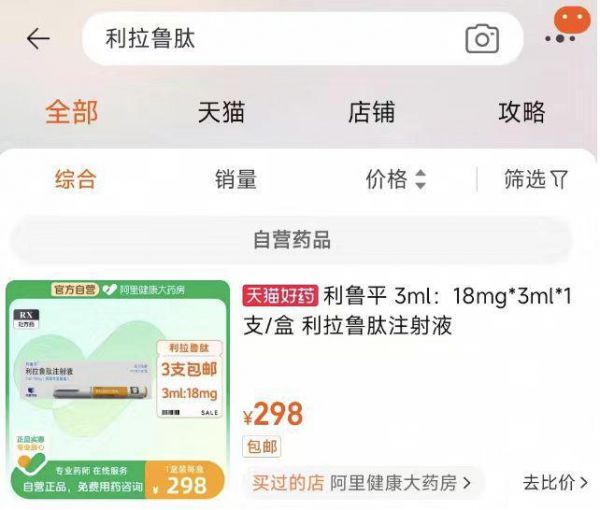Image resolution: width=600 pixels, height=510 pixels.
Task: Switch to the 天猫 tab
Action: (221, 112)
